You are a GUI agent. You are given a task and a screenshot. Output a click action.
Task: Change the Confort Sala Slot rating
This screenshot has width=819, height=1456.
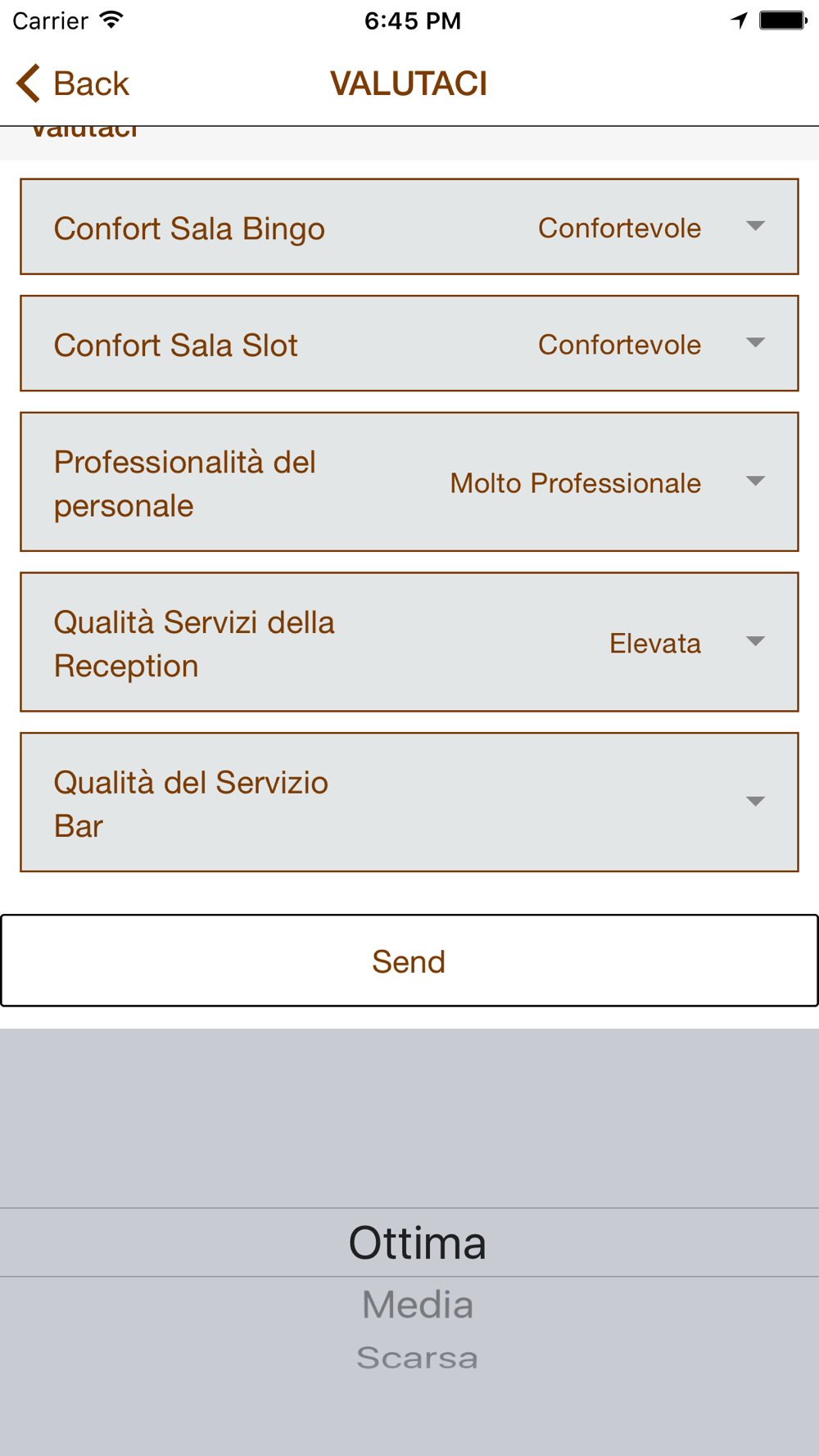(x=409, y=344)
